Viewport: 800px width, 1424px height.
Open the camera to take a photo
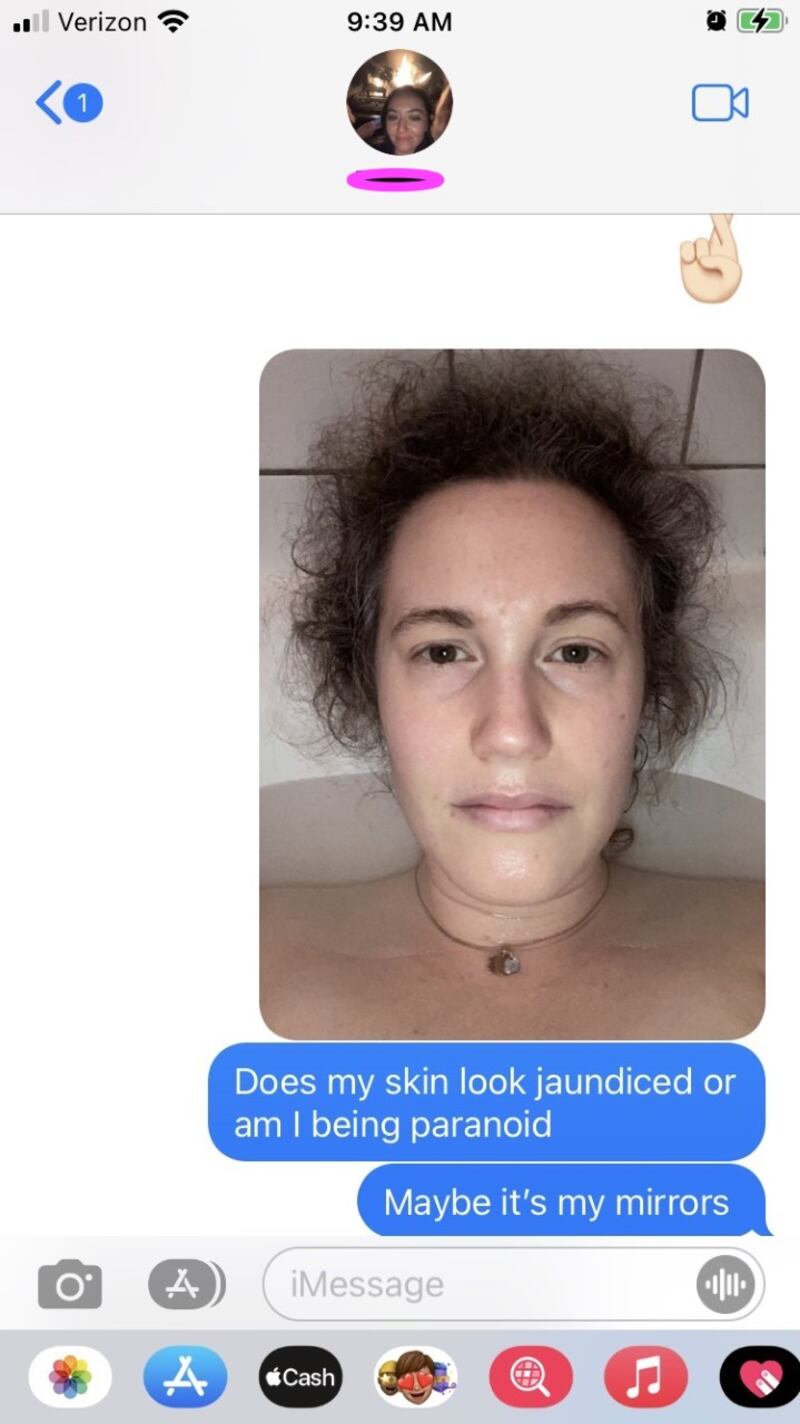point(70,1284)
